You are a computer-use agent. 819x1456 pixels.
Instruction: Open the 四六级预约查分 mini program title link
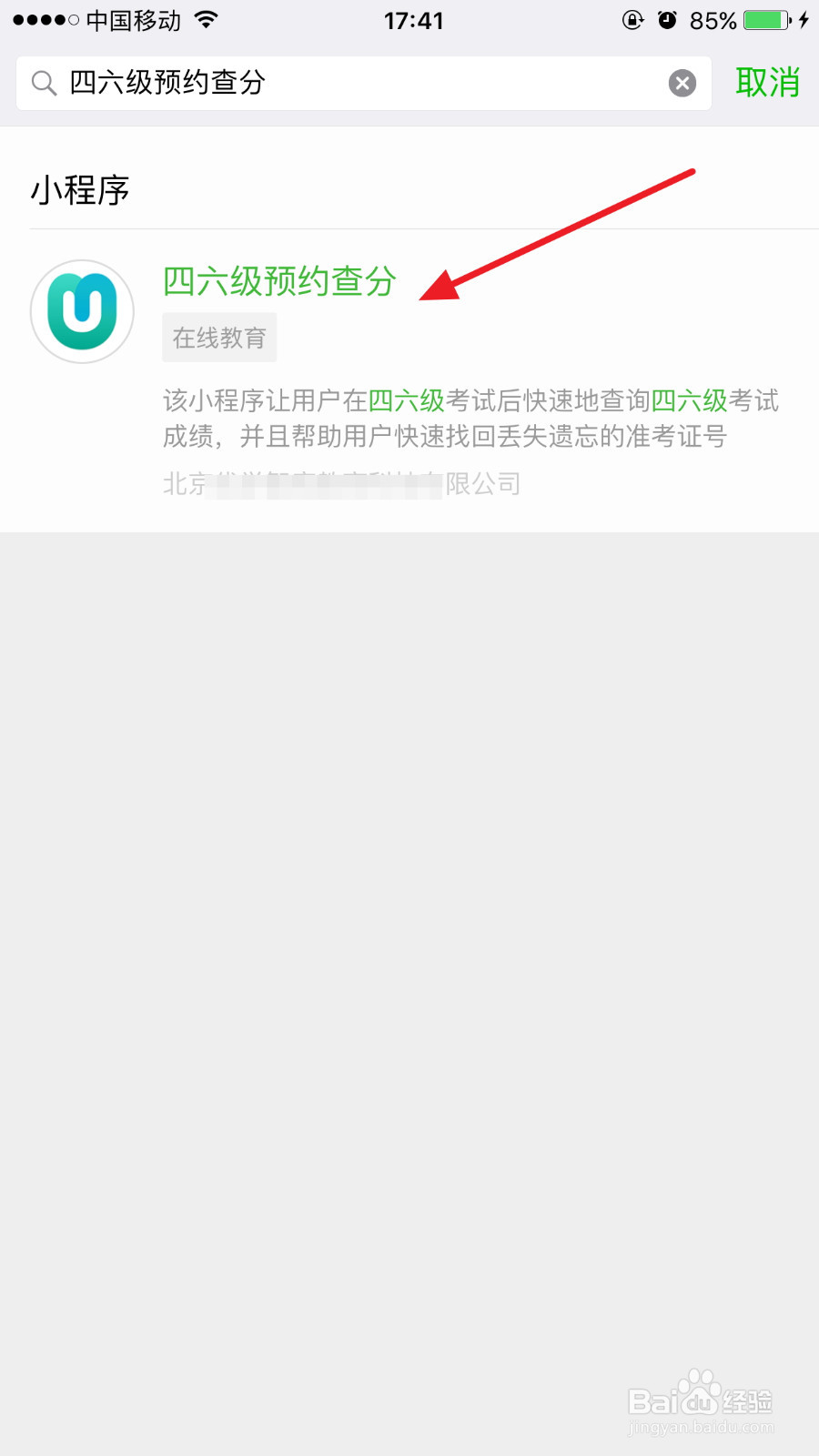(x=278, y=282)
